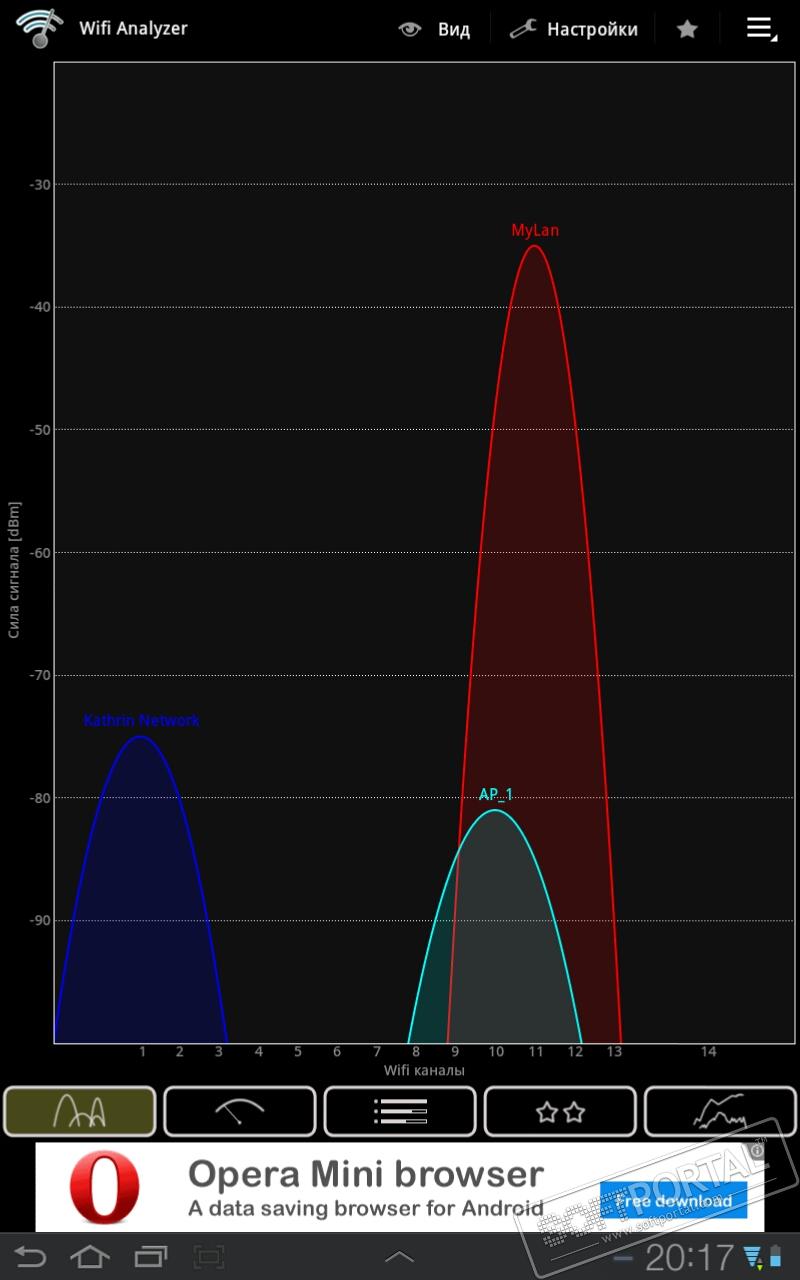The image size is (800, 1280).
Task: Switch to channel rating stars view
Action: pos(560,1111)
